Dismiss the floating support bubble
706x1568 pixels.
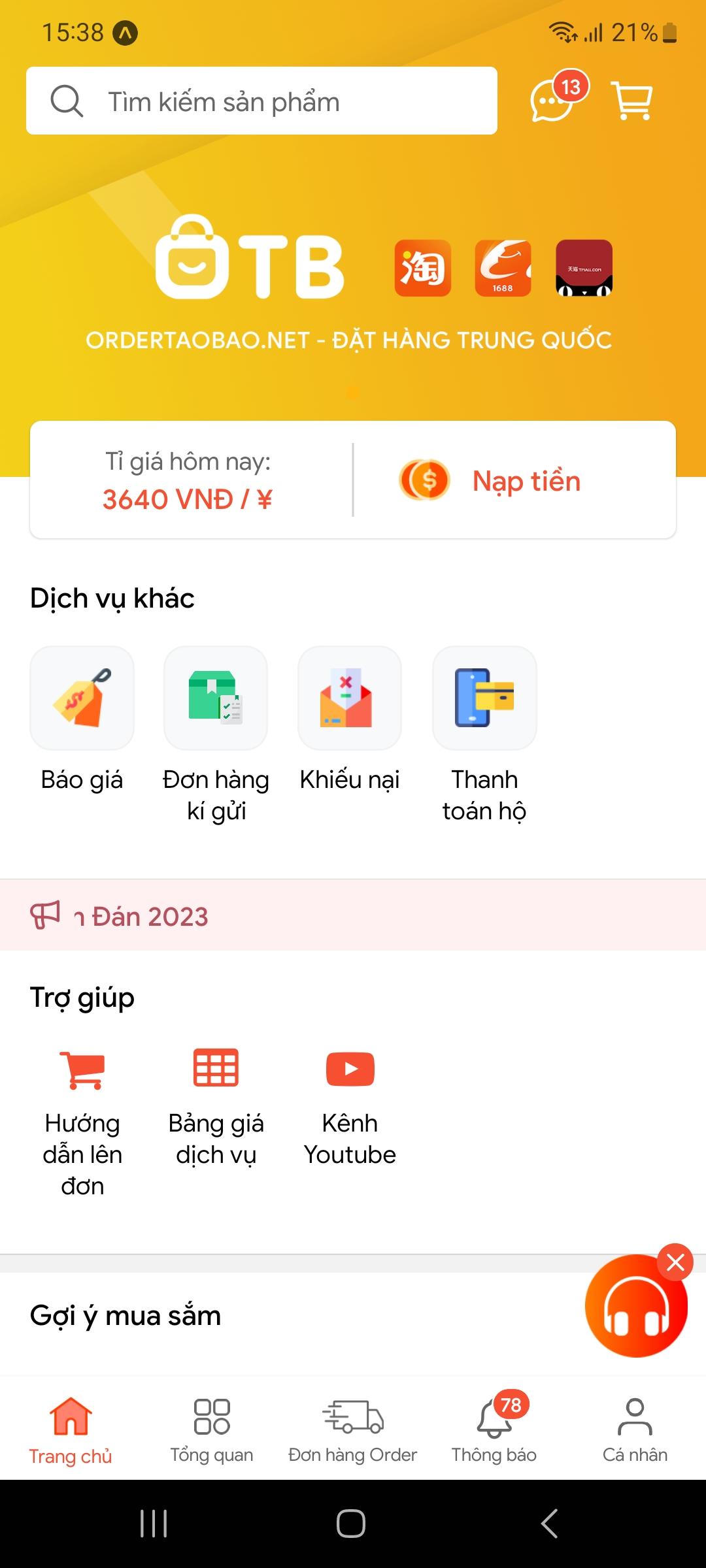(x=675, y=1262)
